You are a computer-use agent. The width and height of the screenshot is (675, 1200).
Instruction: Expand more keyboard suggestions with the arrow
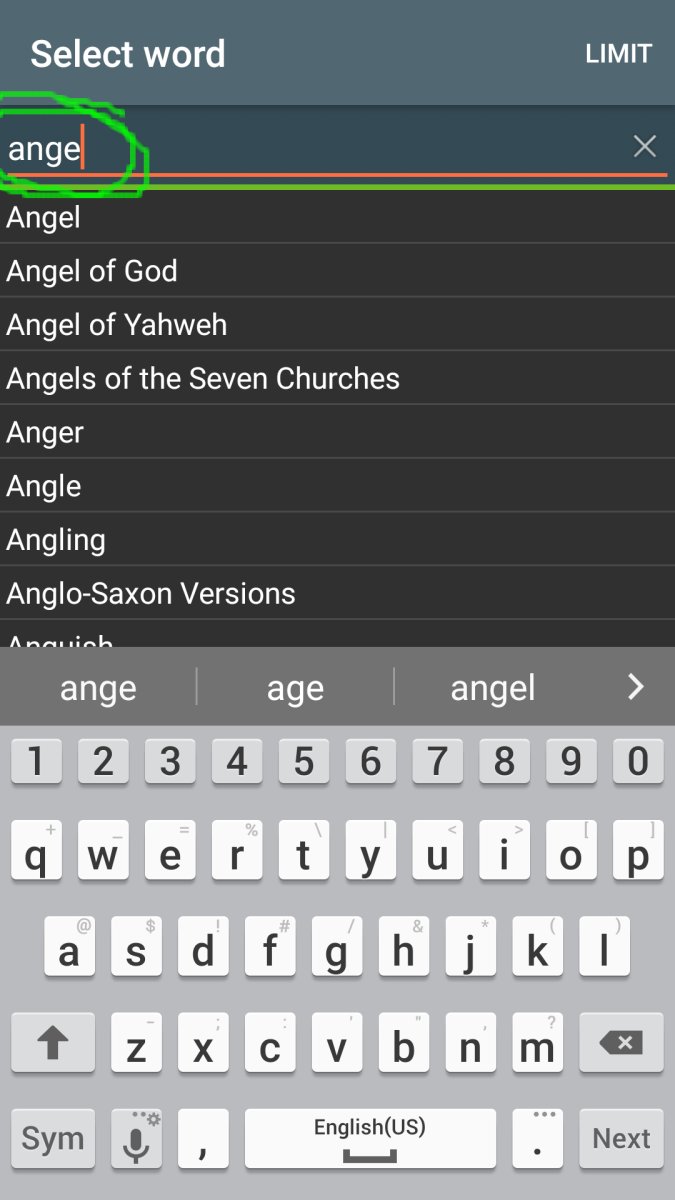point(635,687)
